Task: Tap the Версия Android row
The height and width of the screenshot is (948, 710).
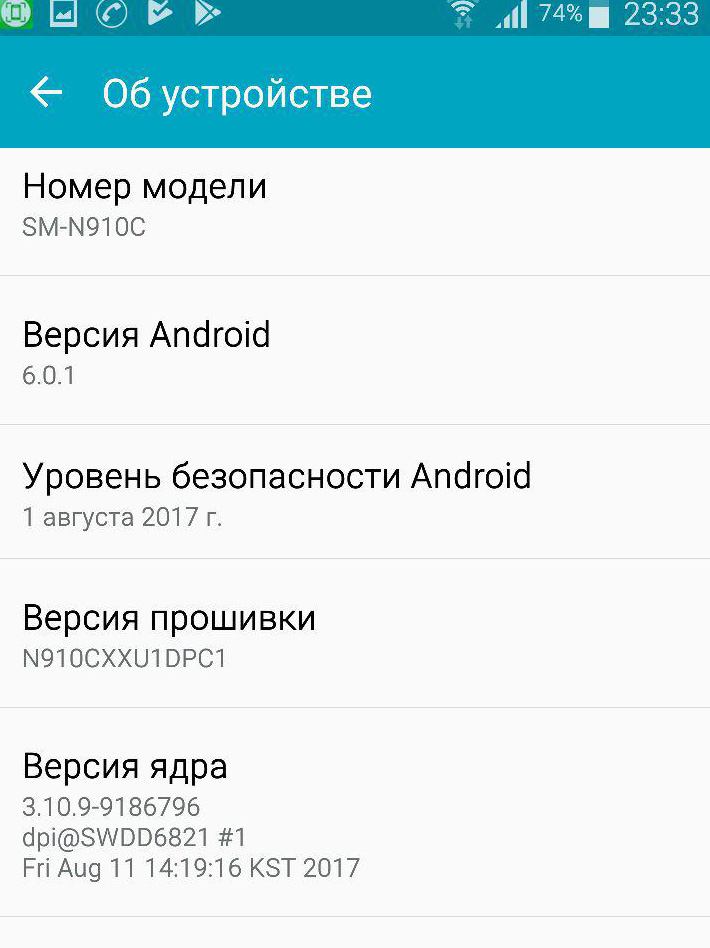Action: click(x=355, y=352)
